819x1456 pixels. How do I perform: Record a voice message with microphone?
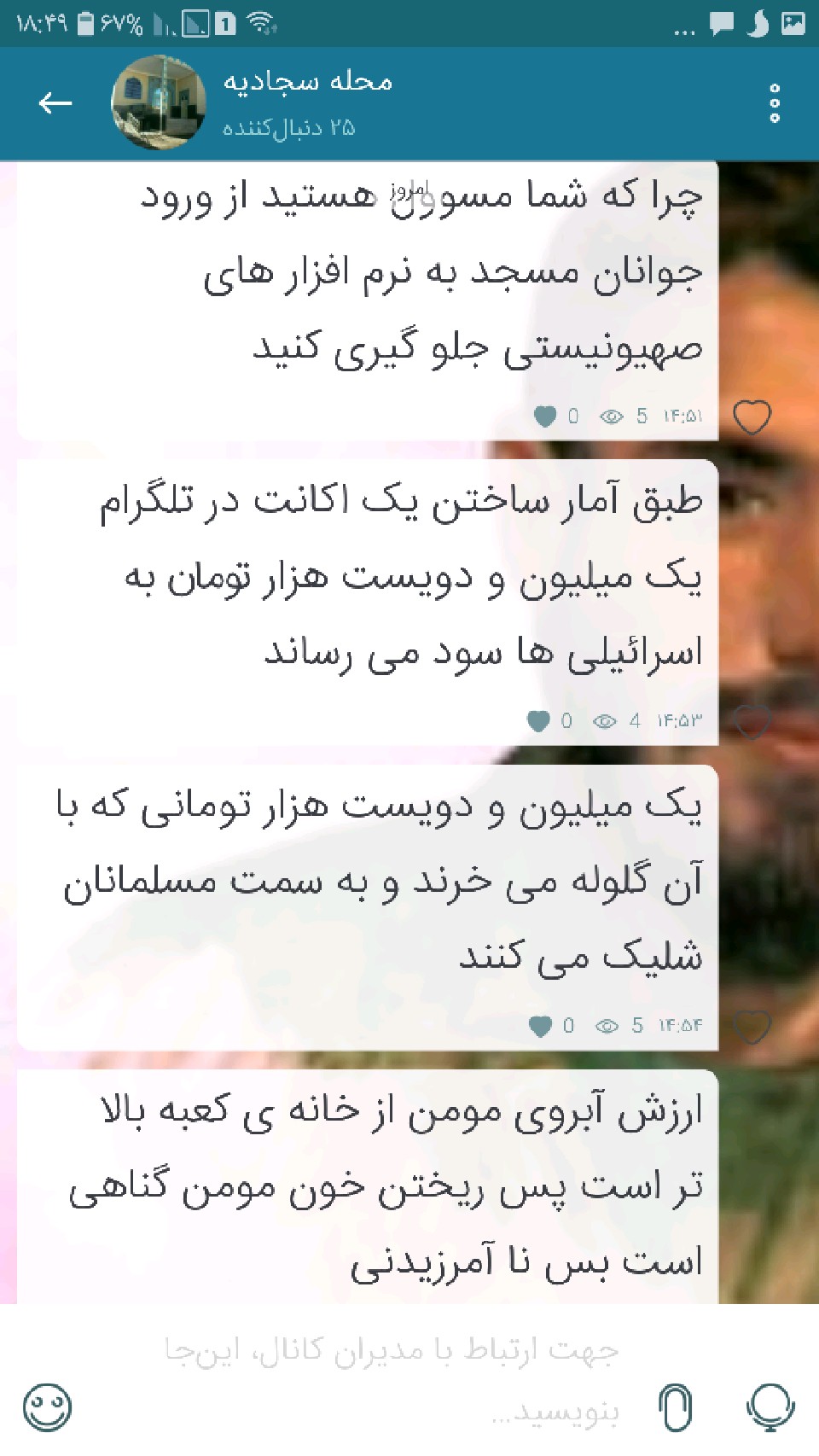coord(770,1406)
